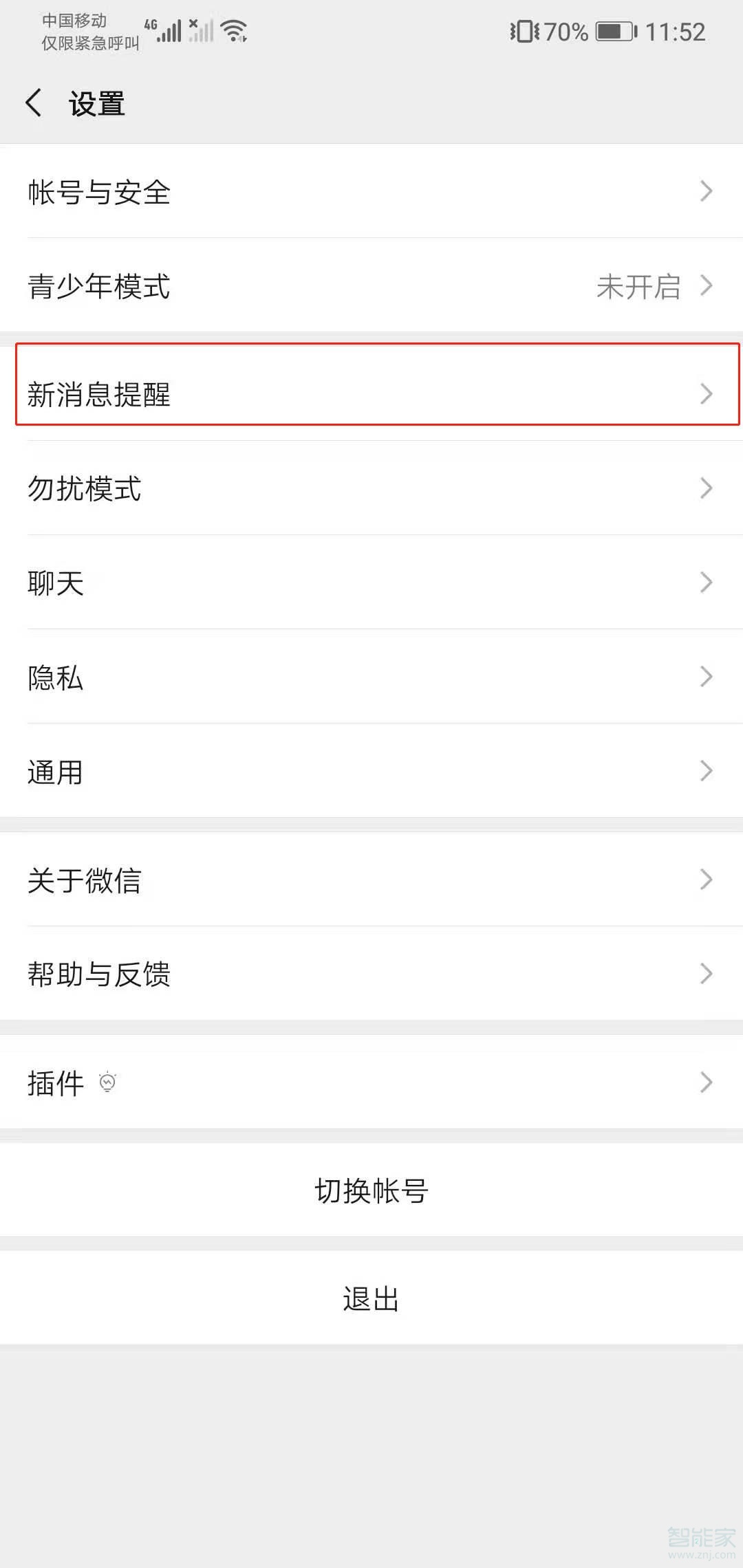
Task: Open 关于微信 page
Action: click(371, 879)
